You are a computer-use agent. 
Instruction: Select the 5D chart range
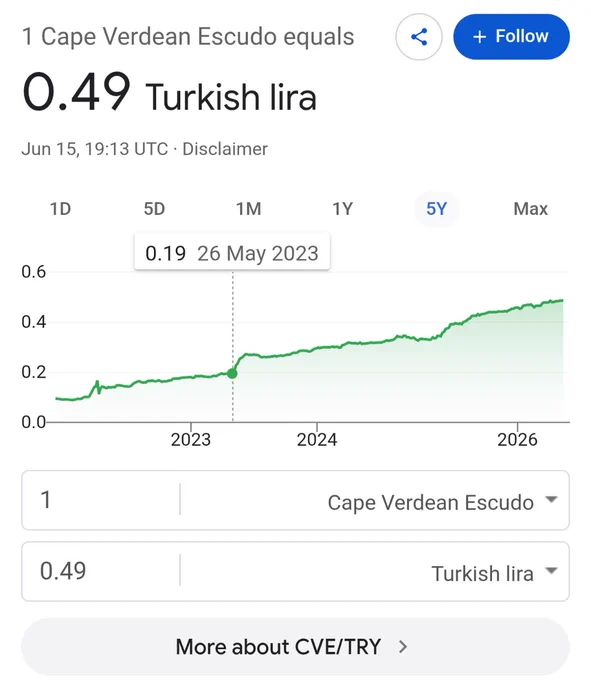(154, 209)
